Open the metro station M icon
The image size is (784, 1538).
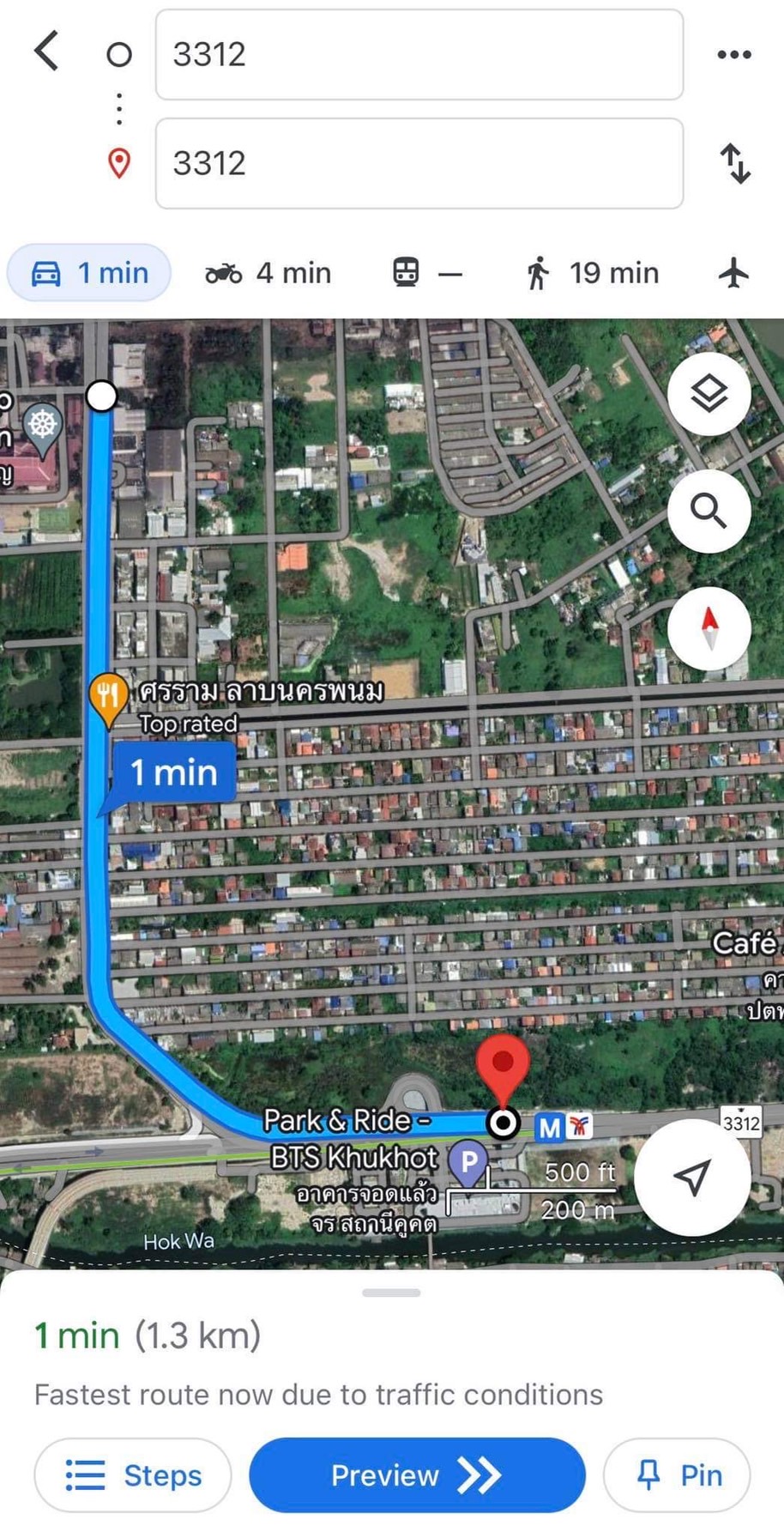point(550,1127)
